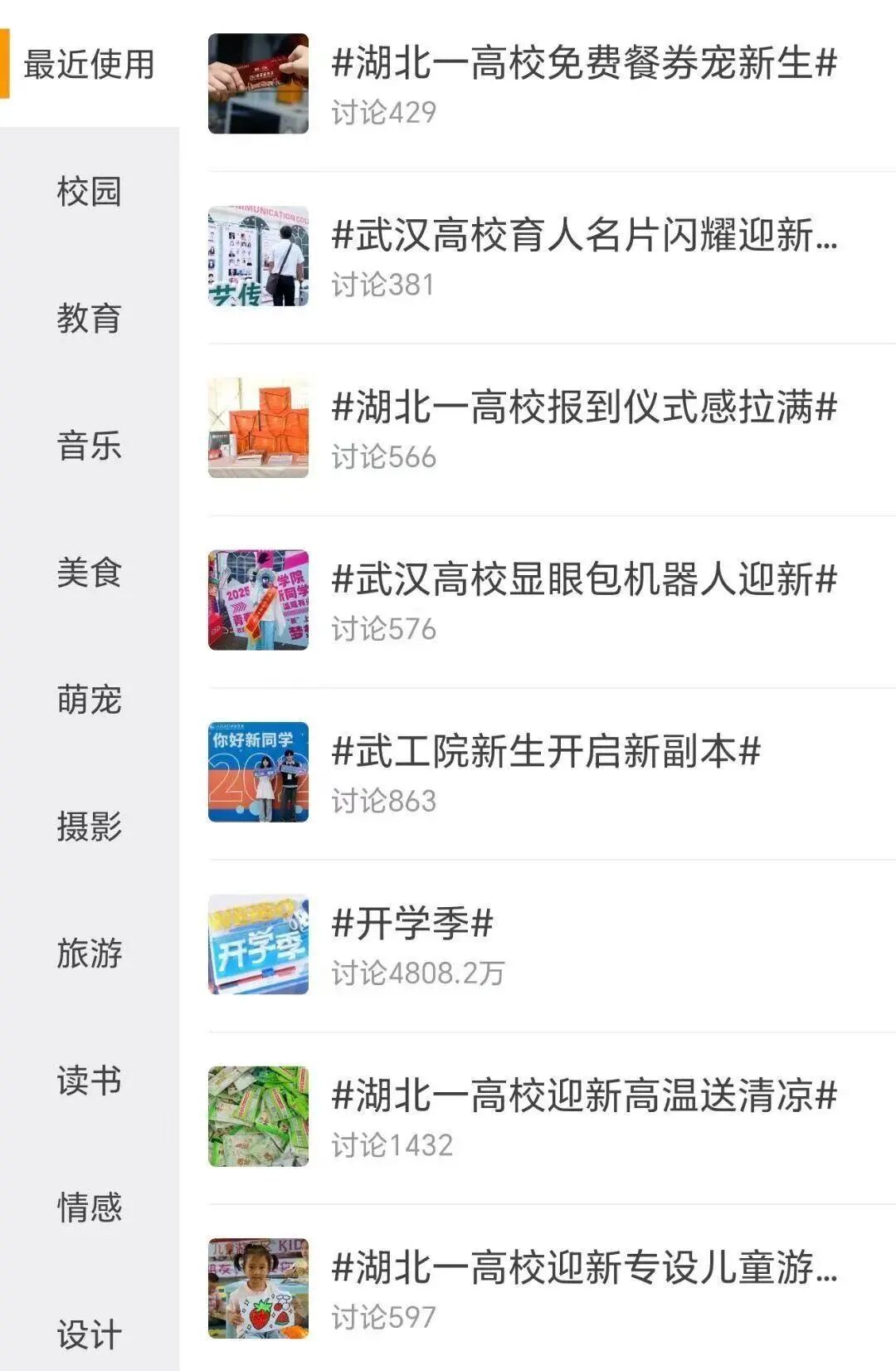896x1371 pixels.
Task: Switch to the 美食 category
Action: (89, 573)
